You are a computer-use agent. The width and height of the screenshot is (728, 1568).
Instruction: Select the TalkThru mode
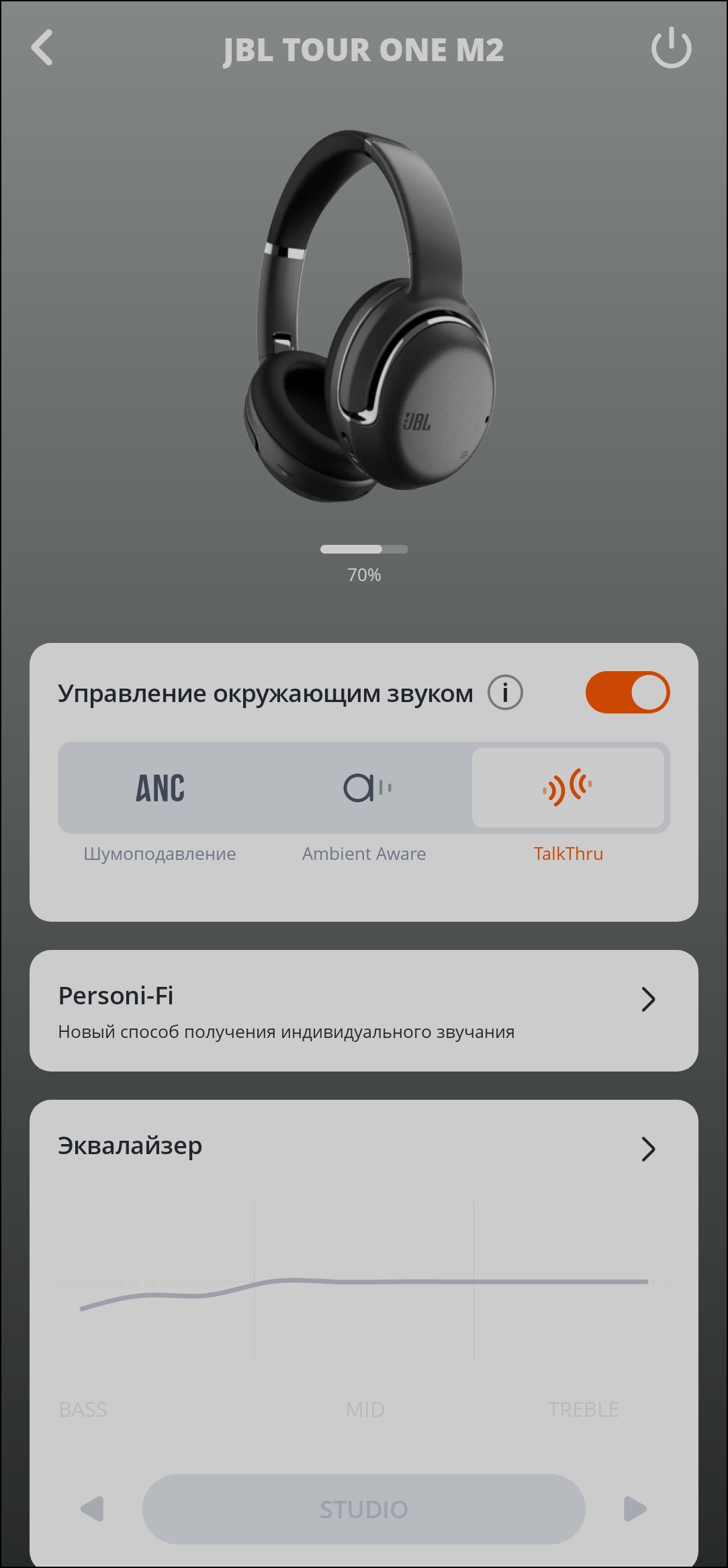point(568,787)
